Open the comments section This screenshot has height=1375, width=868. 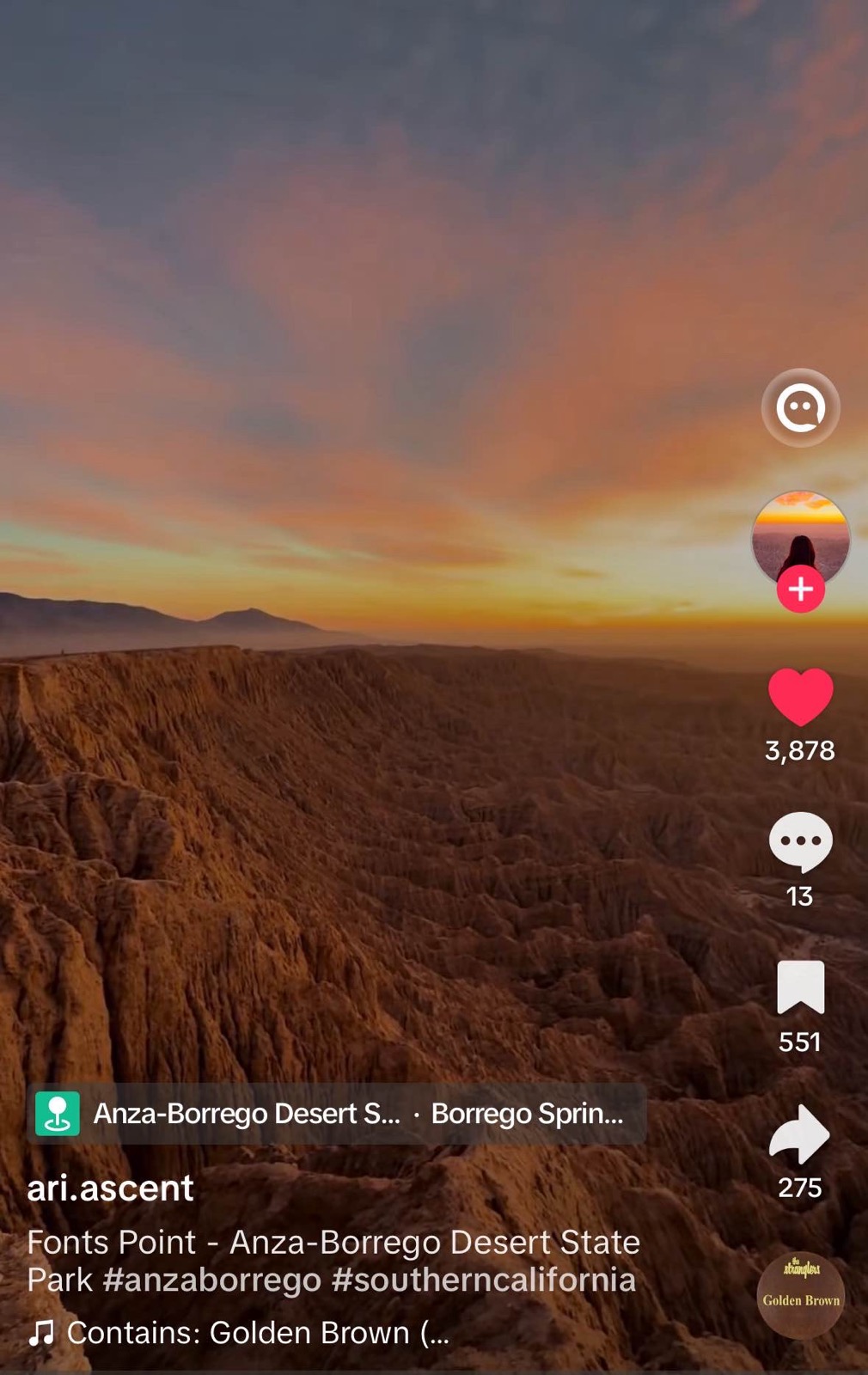pyautogui.click(x=800, y=842)
